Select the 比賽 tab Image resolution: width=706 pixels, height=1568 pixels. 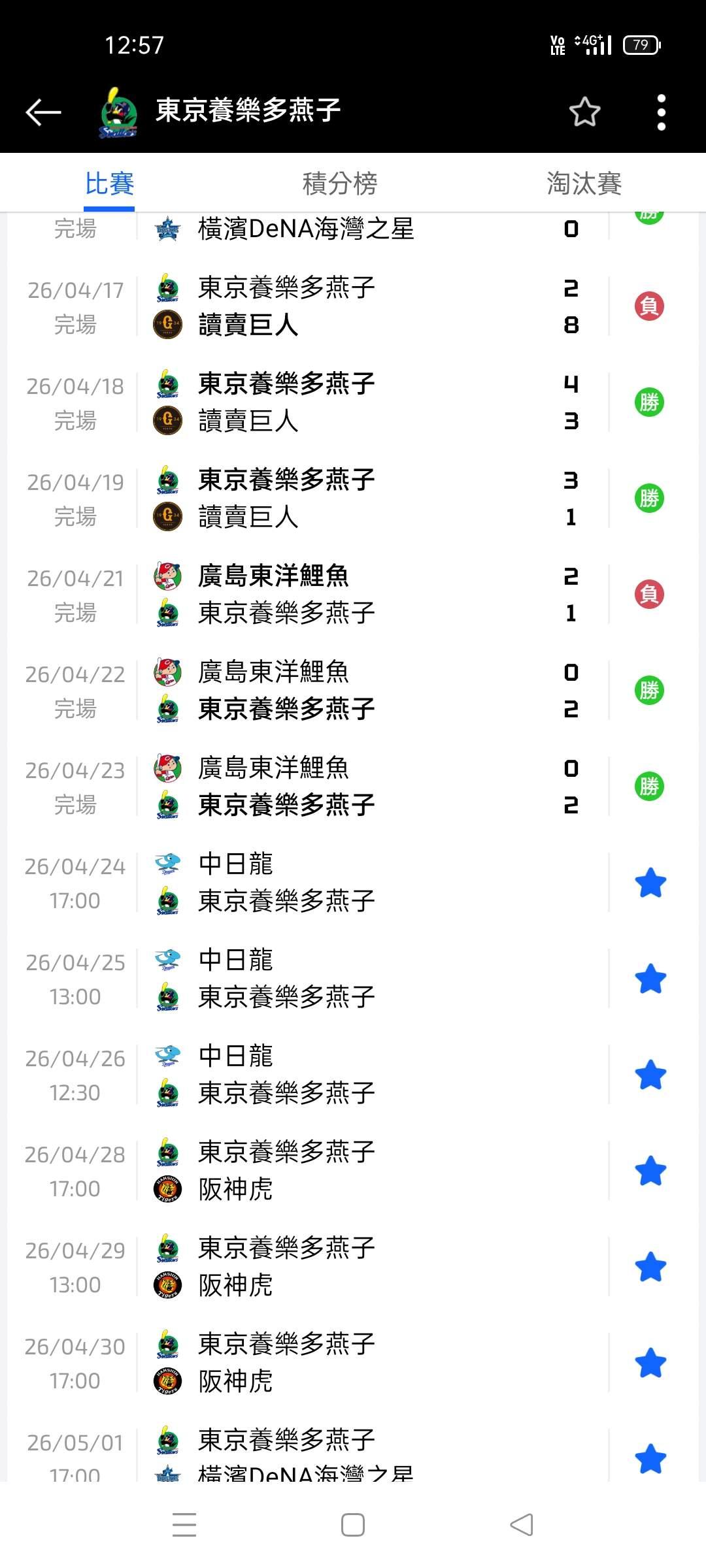(109, 184)
